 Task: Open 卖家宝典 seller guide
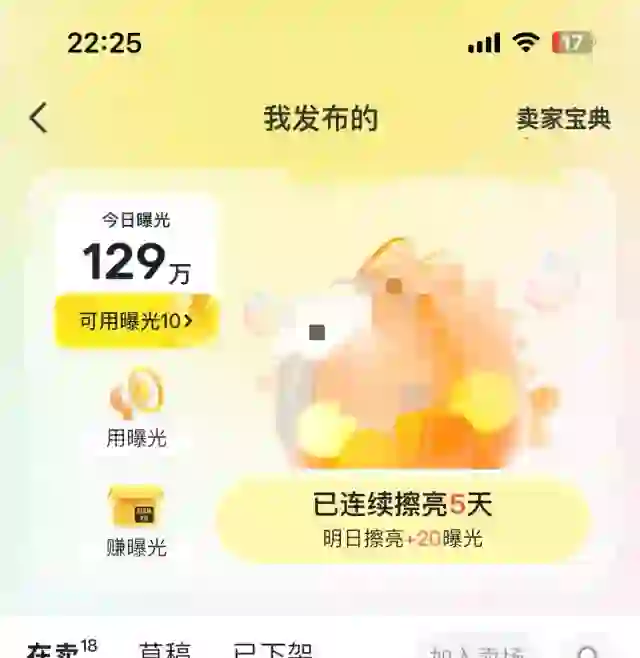(563, 119)
